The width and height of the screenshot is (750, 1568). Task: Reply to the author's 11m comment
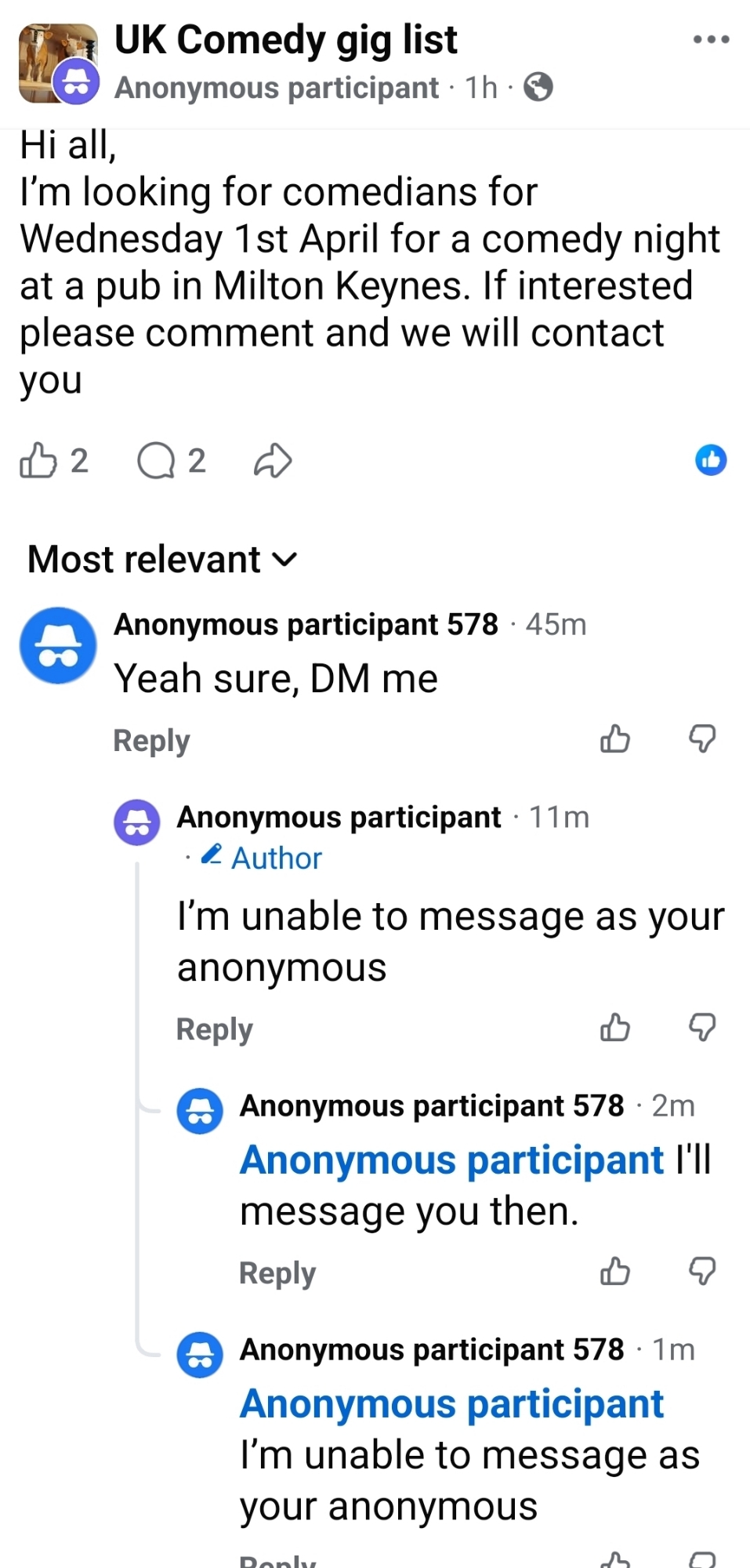(214, 1029)
